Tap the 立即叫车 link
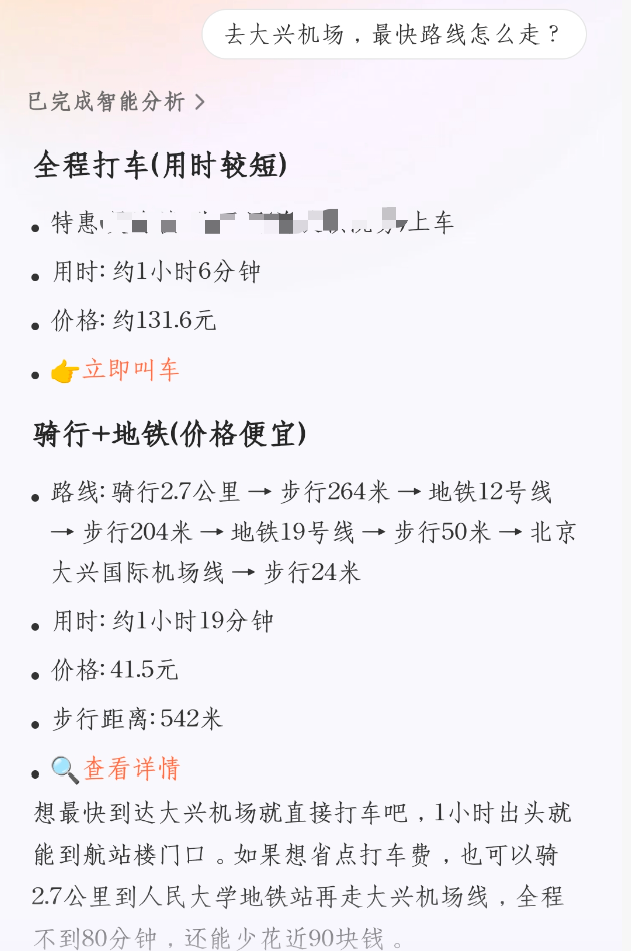Viewport: 631px width, 951px height. [130, 370]
